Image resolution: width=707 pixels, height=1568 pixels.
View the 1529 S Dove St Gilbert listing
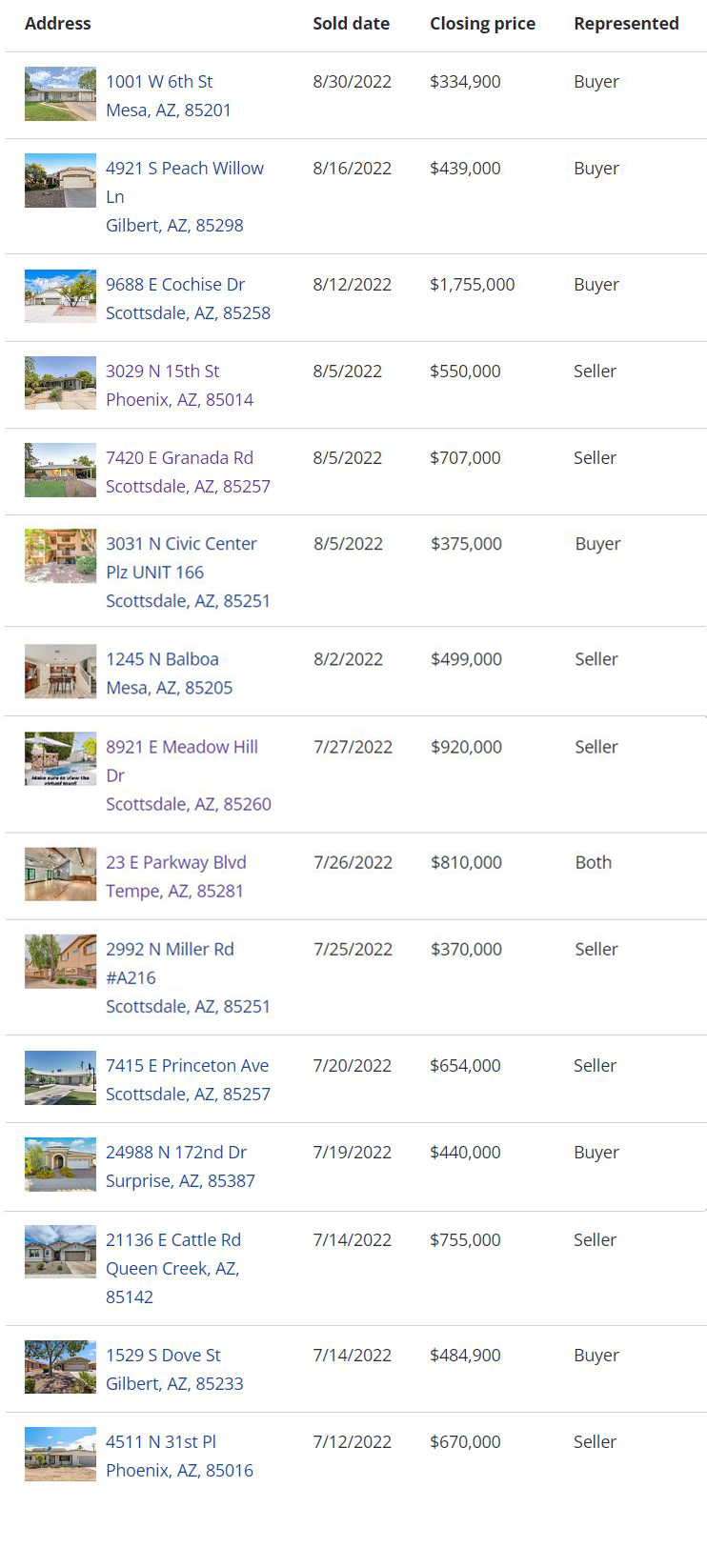[163, 1356]
